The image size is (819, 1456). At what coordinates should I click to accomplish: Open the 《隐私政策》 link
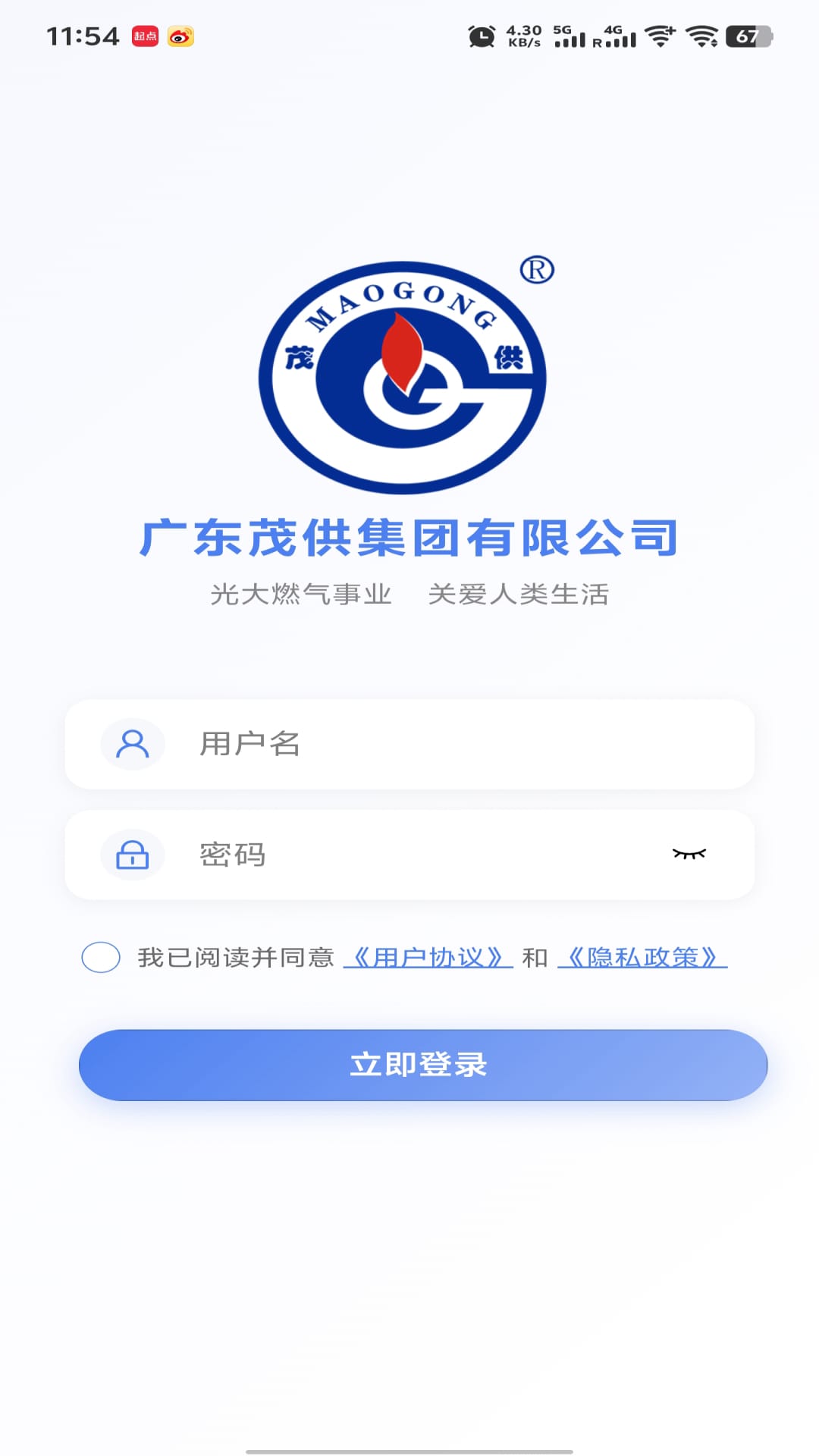642,957
